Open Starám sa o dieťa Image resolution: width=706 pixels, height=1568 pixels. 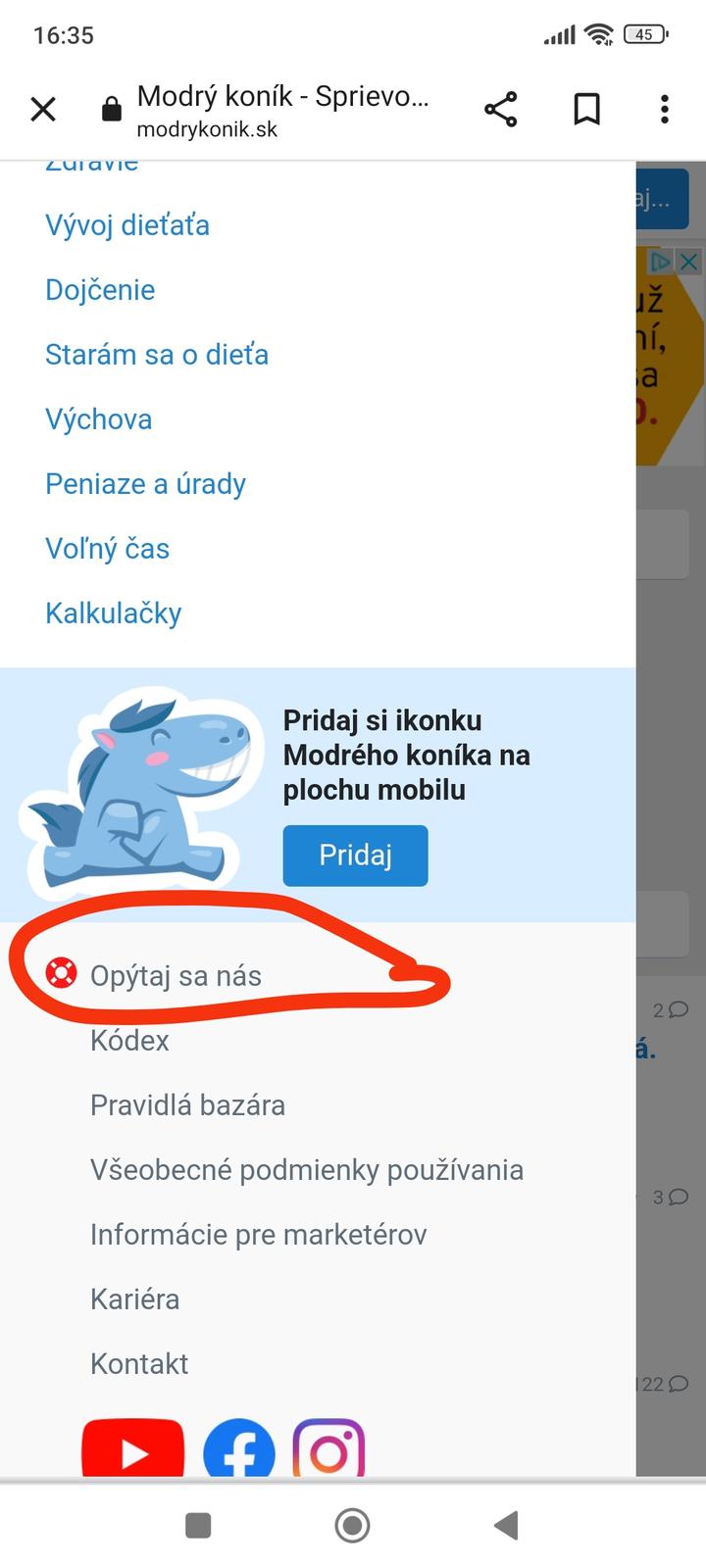click(157, 355)
